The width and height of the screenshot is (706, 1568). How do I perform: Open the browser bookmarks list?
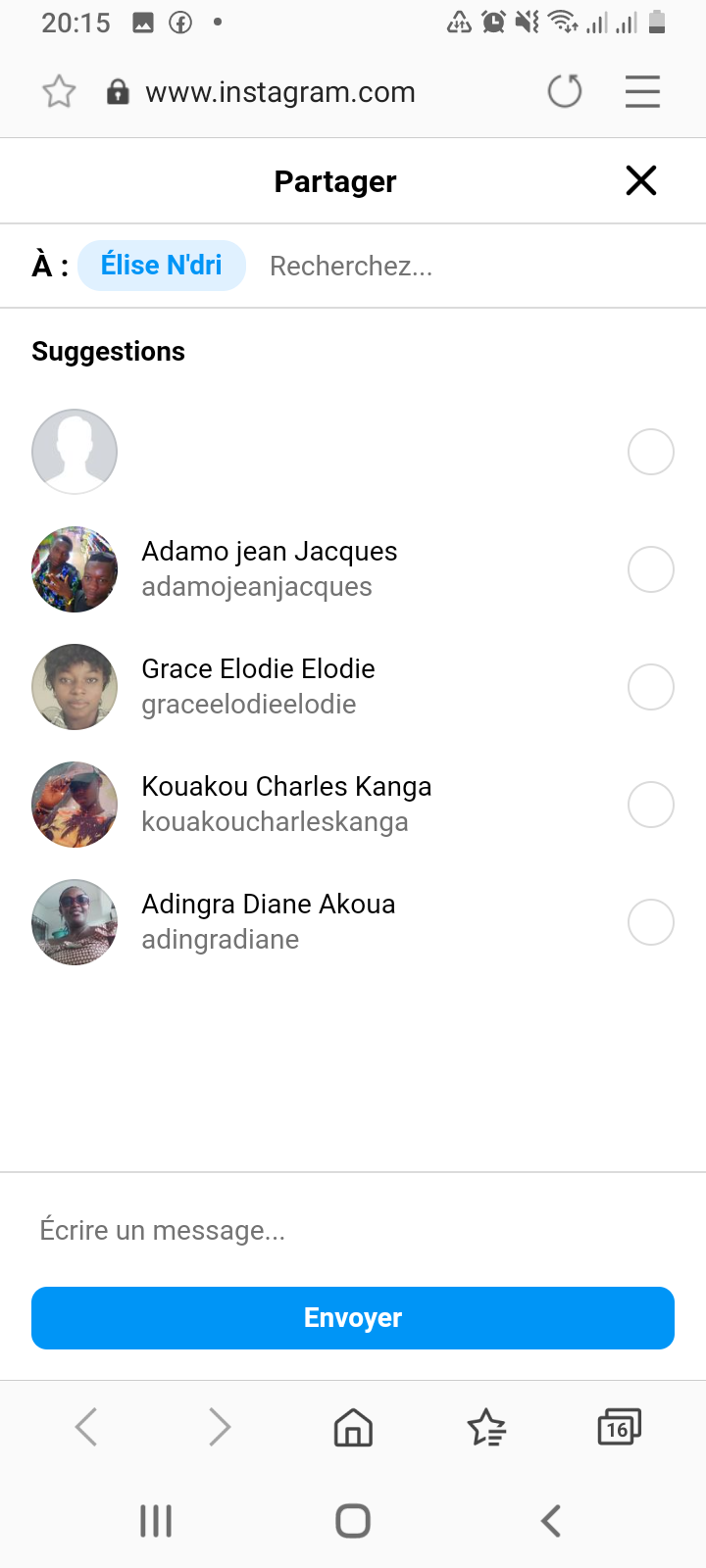tap(486, 1427)
